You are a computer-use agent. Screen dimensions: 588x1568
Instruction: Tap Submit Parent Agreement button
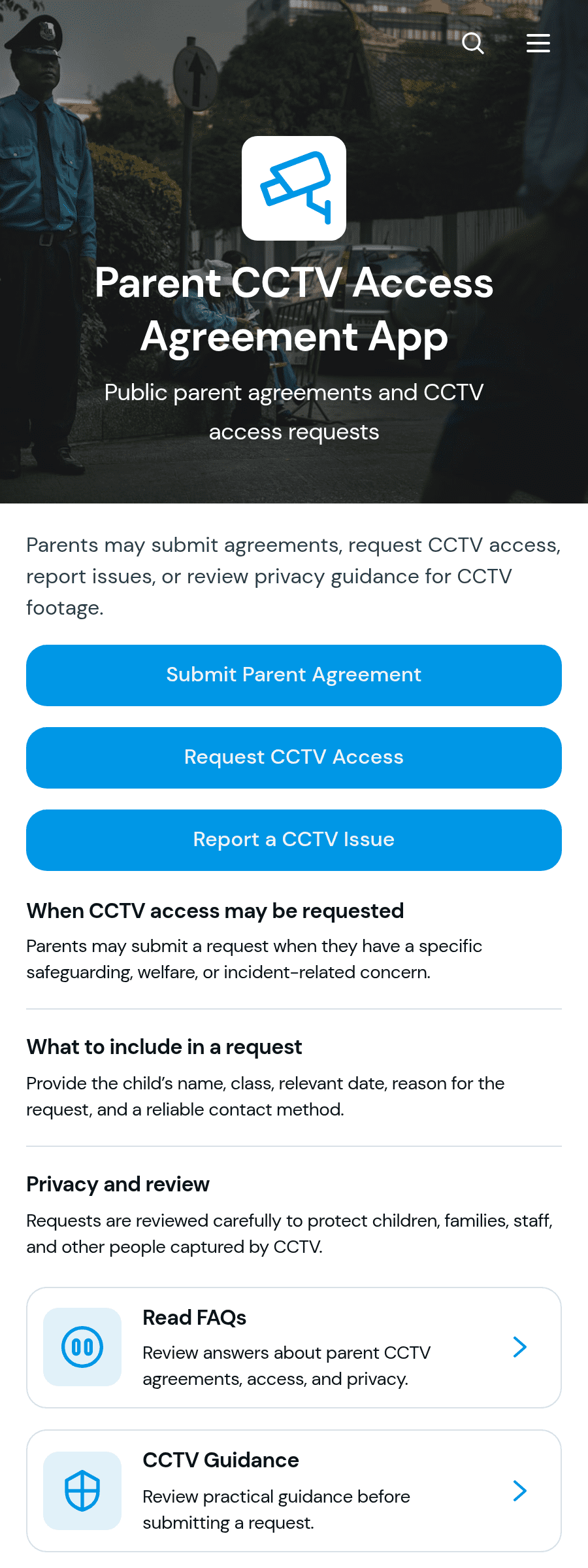pyautogui.click(x=294, y=675)
